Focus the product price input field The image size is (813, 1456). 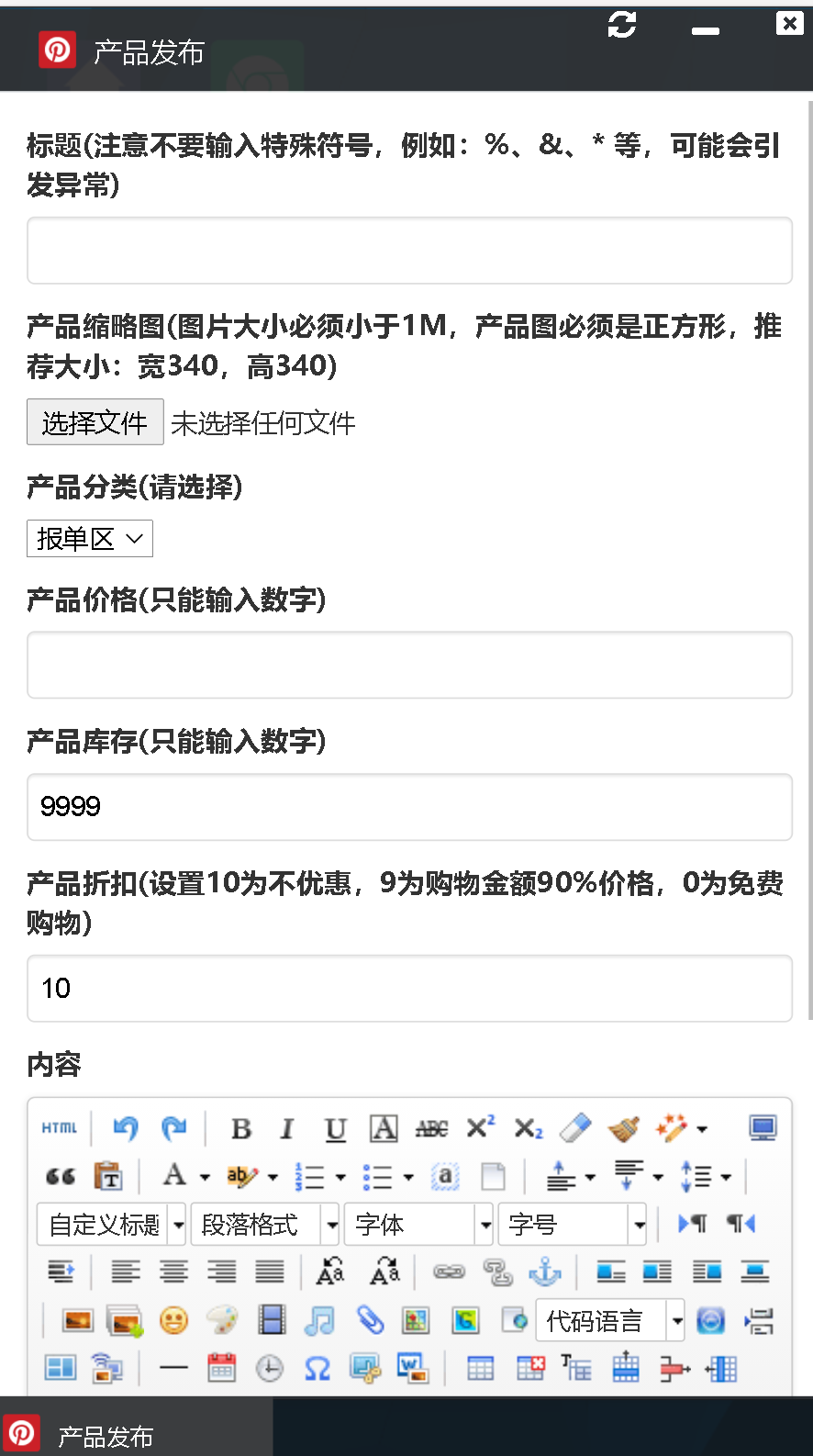[x=409, y=665]
